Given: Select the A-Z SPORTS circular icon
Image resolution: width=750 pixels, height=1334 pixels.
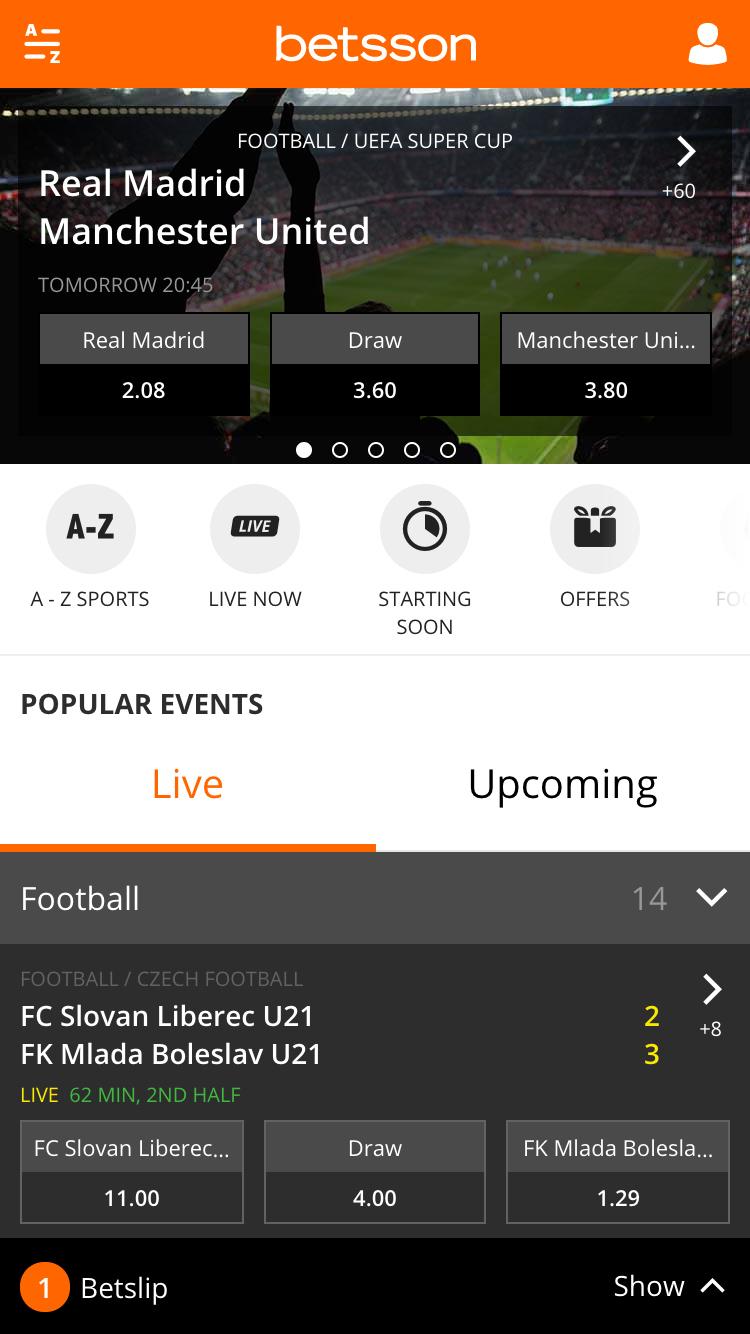Looking at the screenshot, I should click(90, 528).
